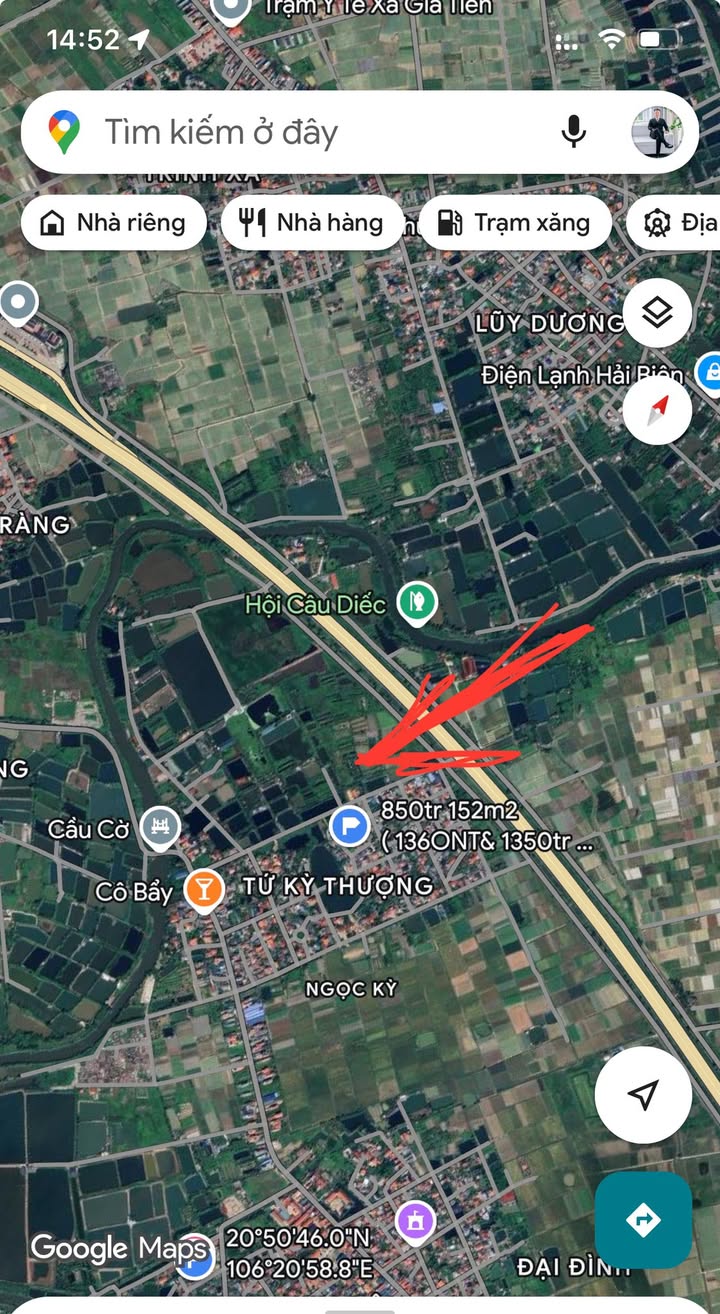
Task: Open the "Điện Lạnh Hải Biên" shop pin
Action: (x=709, y=372)
